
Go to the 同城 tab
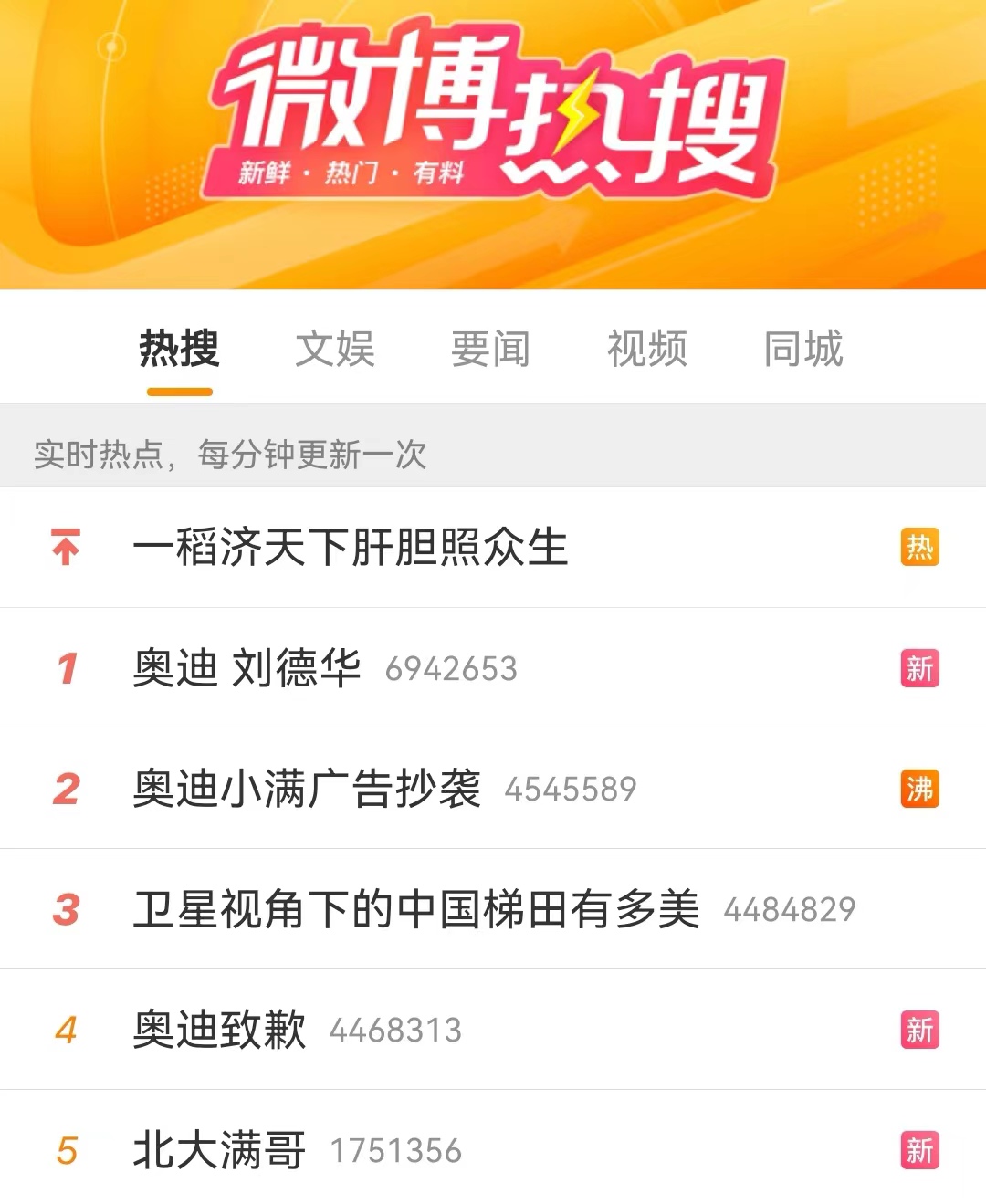(x=803, y=349)
